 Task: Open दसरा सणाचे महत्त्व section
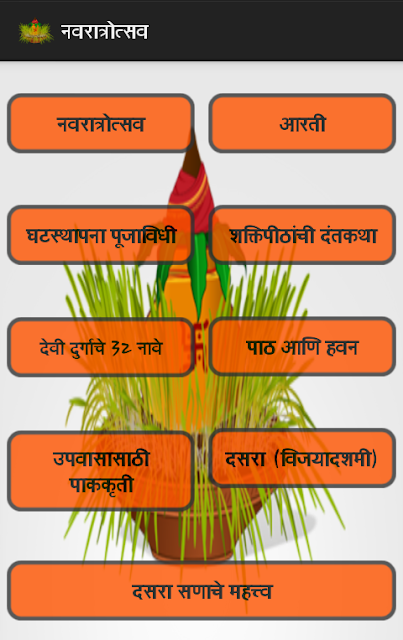tap(201, 591)
